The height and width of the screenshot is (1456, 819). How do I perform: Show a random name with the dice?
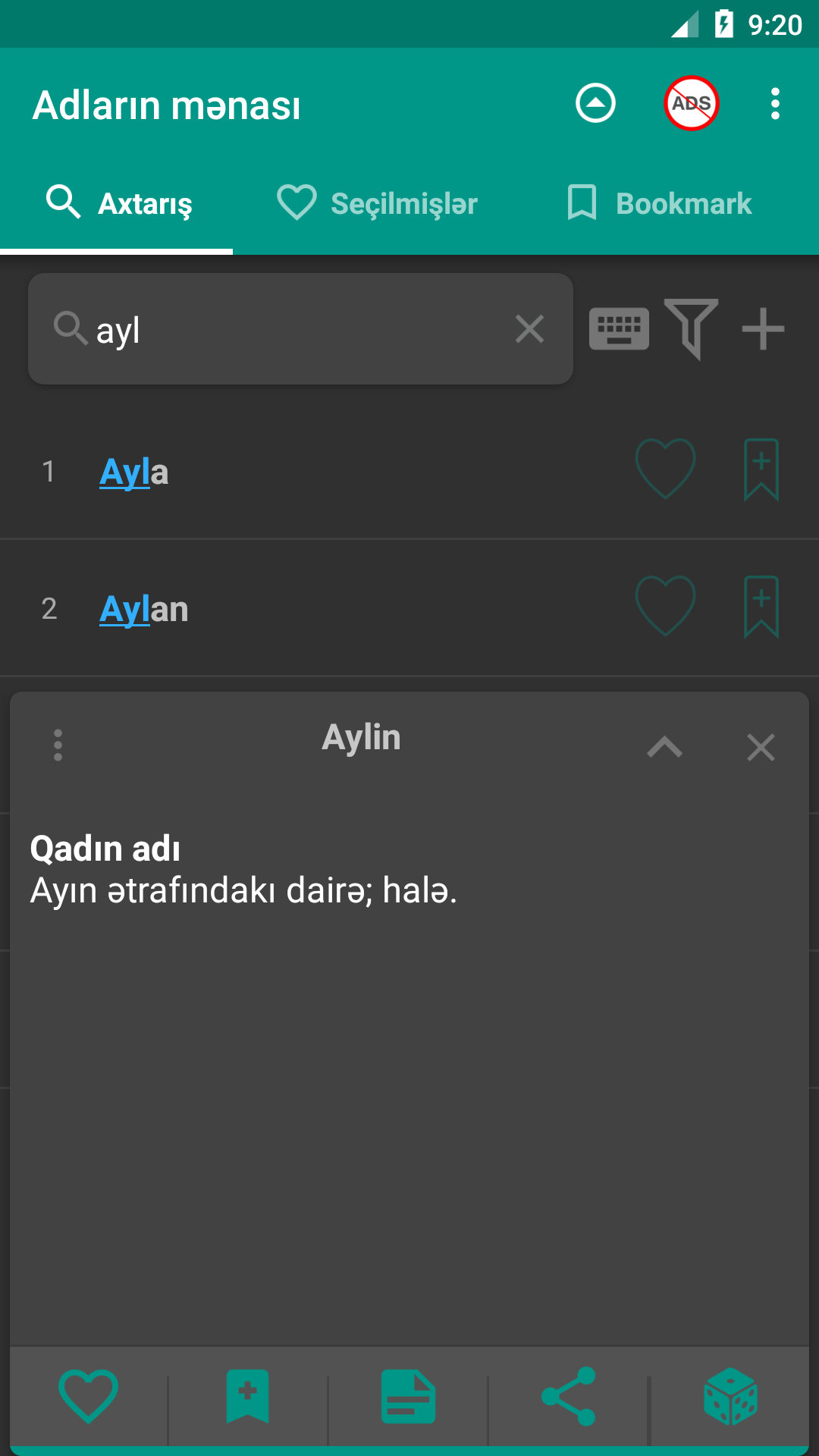tap(731, 1396)
